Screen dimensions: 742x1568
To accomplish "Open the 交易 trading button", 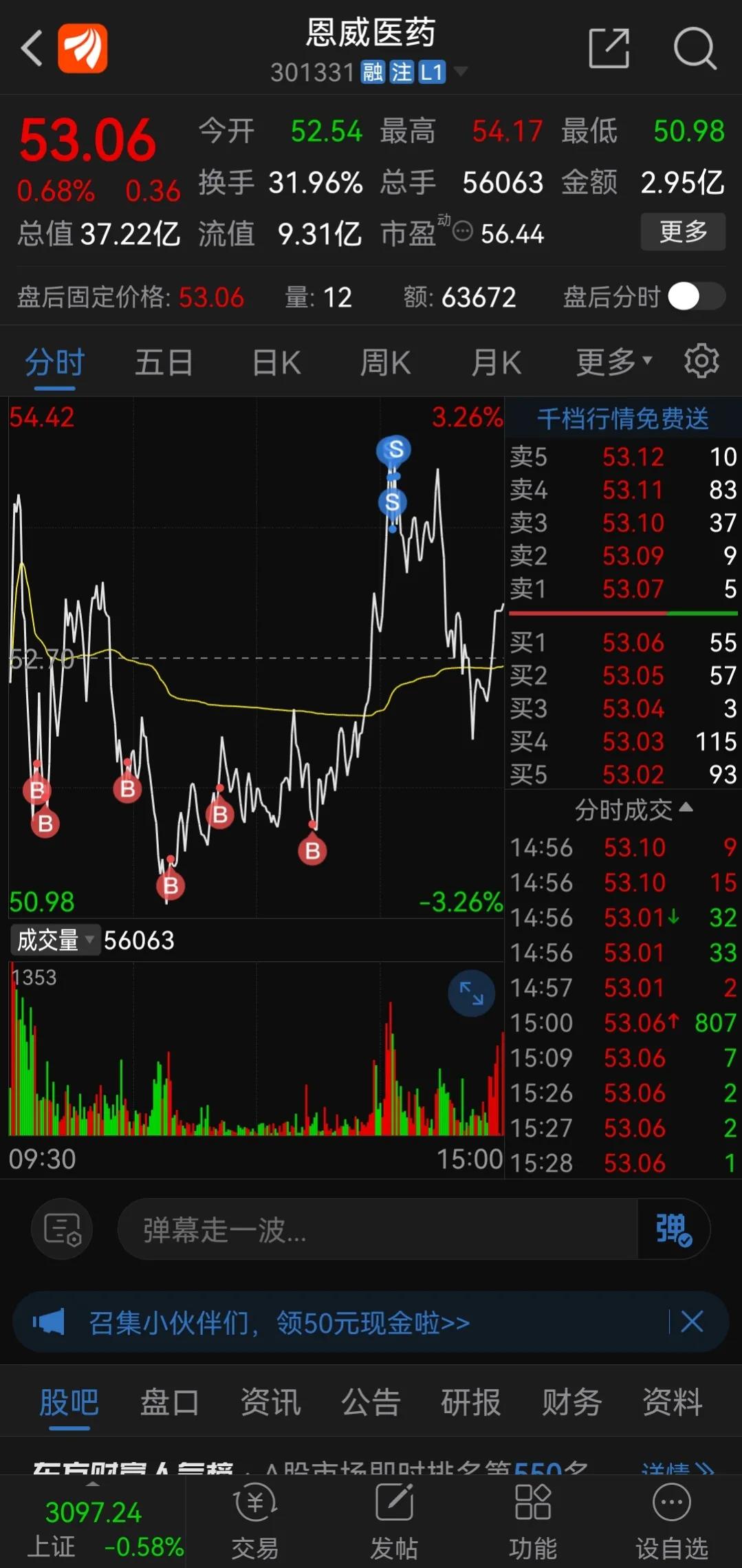I will pyautogui.click(x=255, y=1522).
